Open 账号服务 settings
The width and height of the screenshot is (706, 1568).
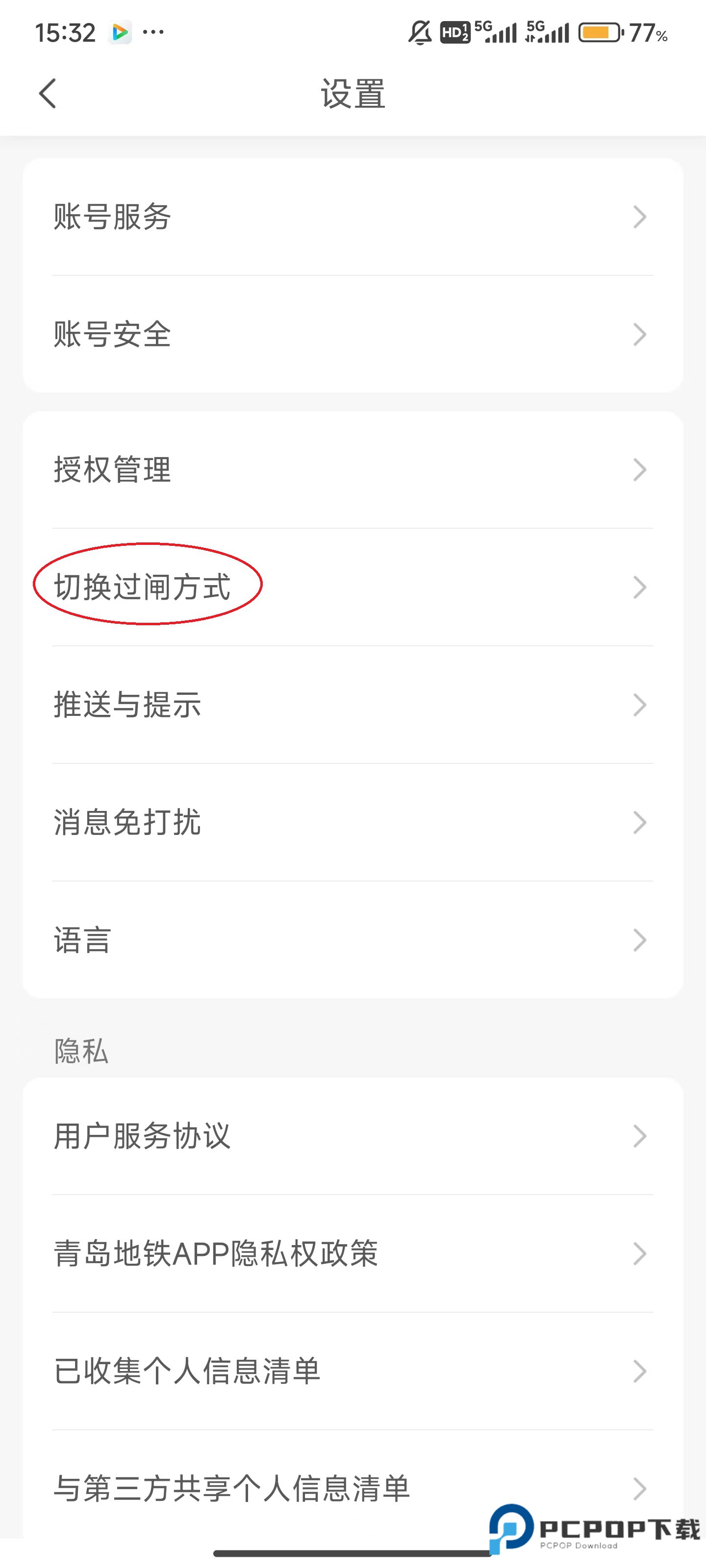pos(352,217)
